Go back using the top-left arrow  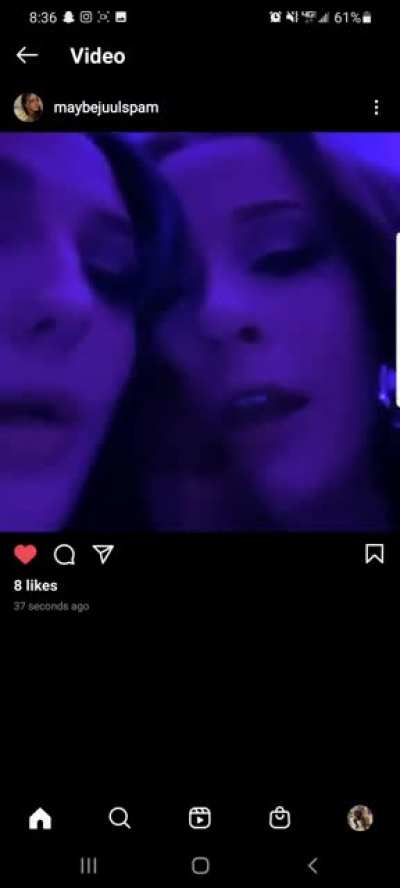27,55
